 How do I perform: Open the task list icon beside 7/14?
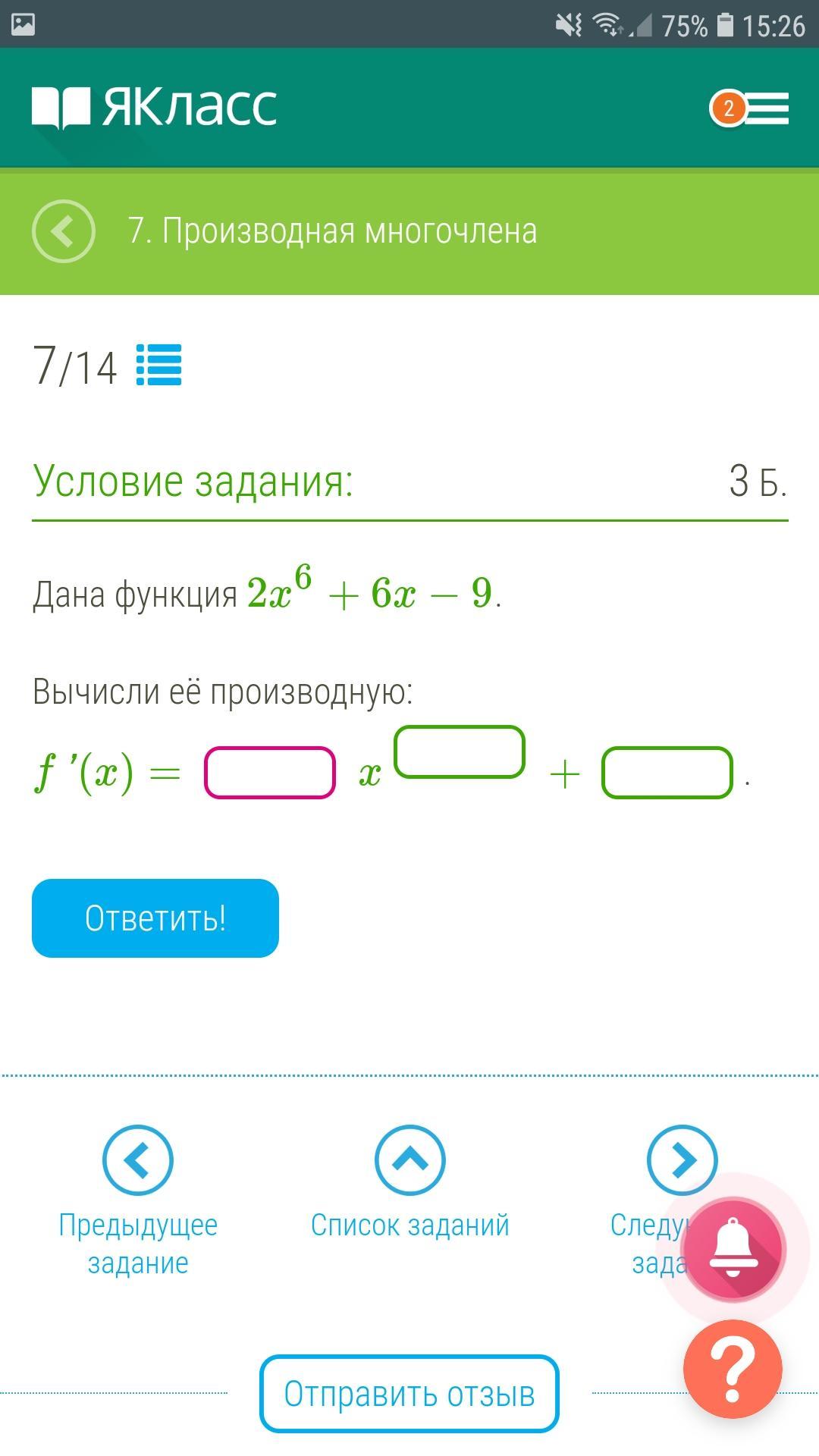coord(158,365)
